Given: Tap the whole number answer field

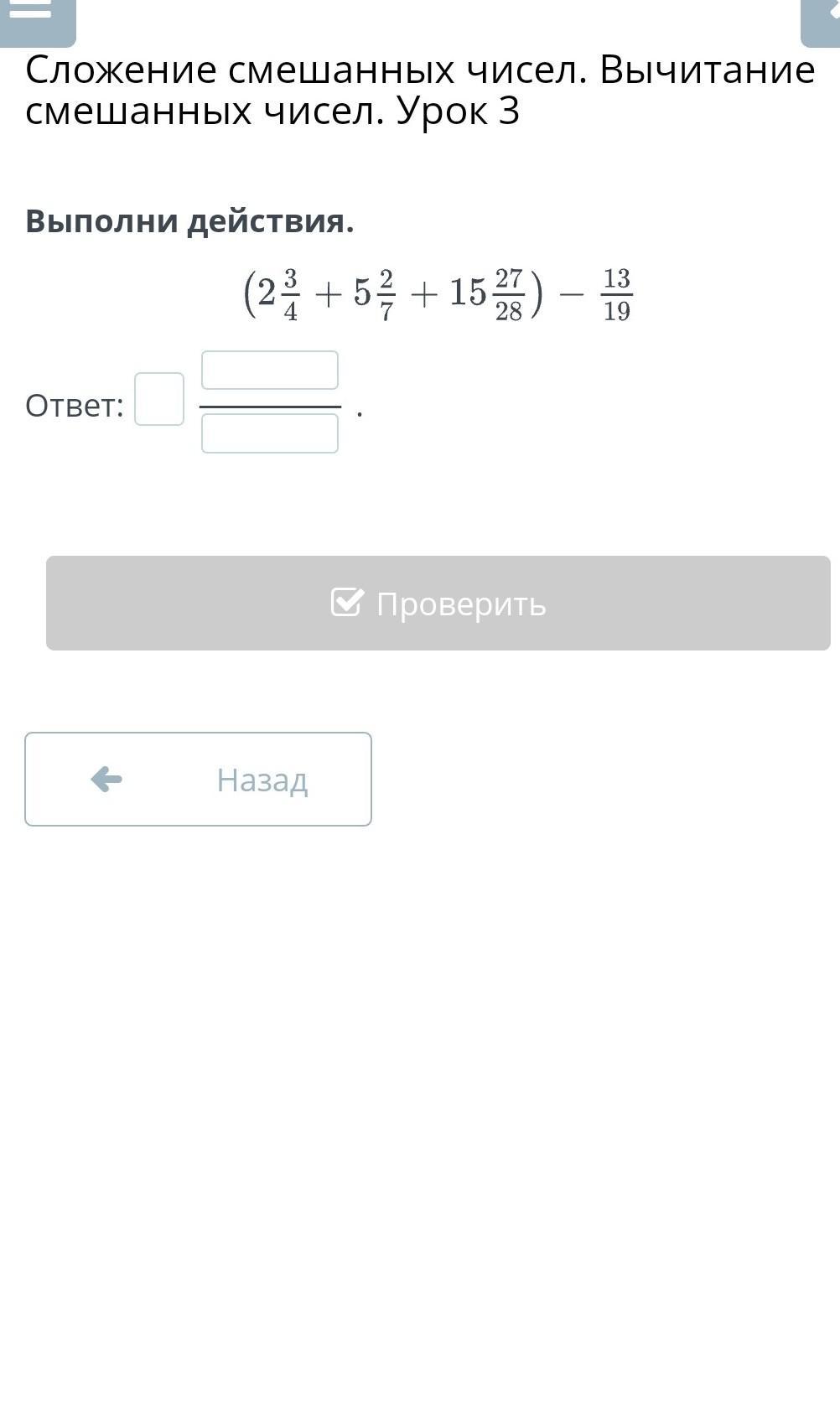Looking at the screenshot, I should point(159,399).
